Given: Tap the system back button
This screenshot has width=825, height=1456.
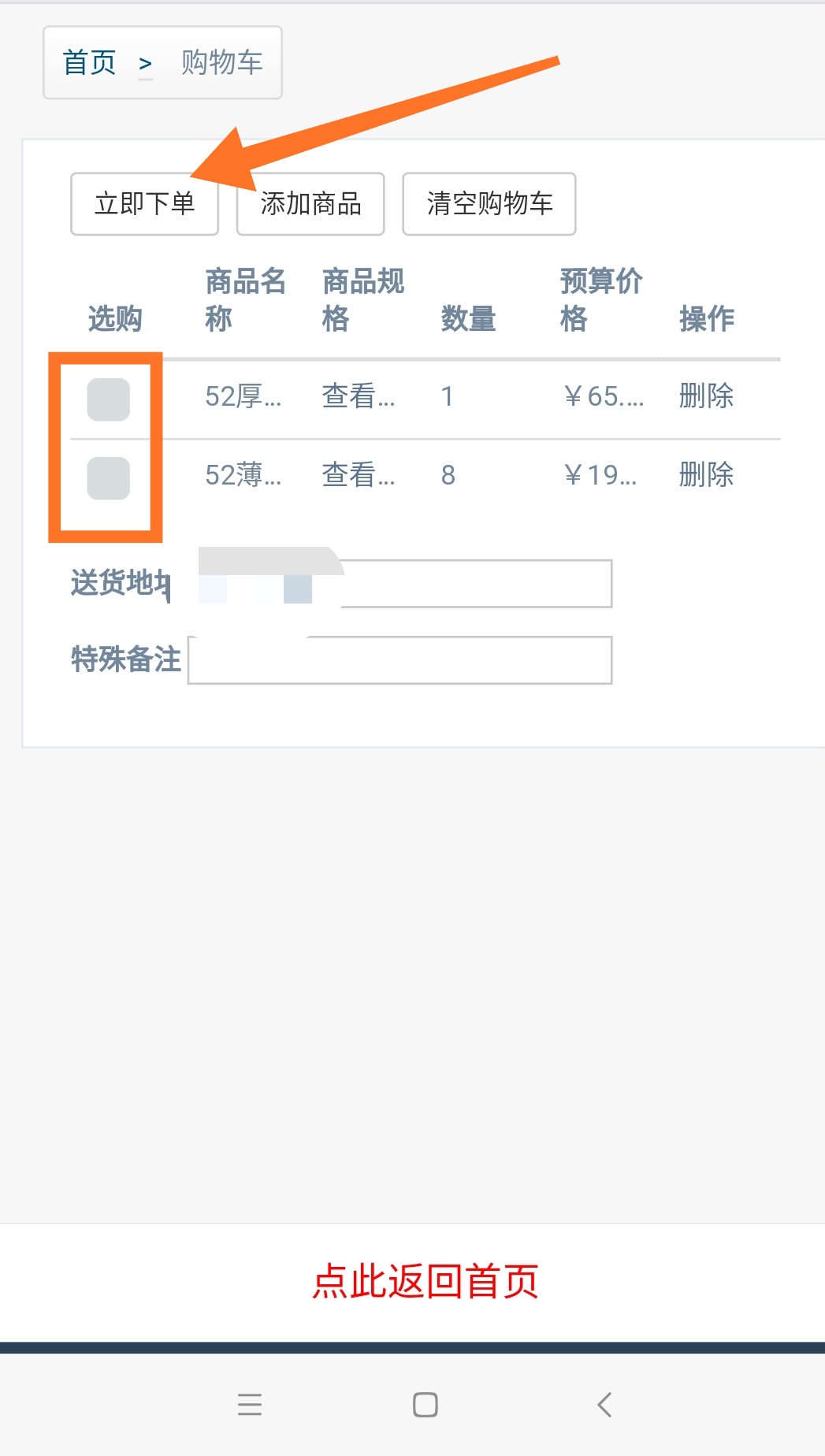Looking at the screenshot, I should click(604, 1404).
